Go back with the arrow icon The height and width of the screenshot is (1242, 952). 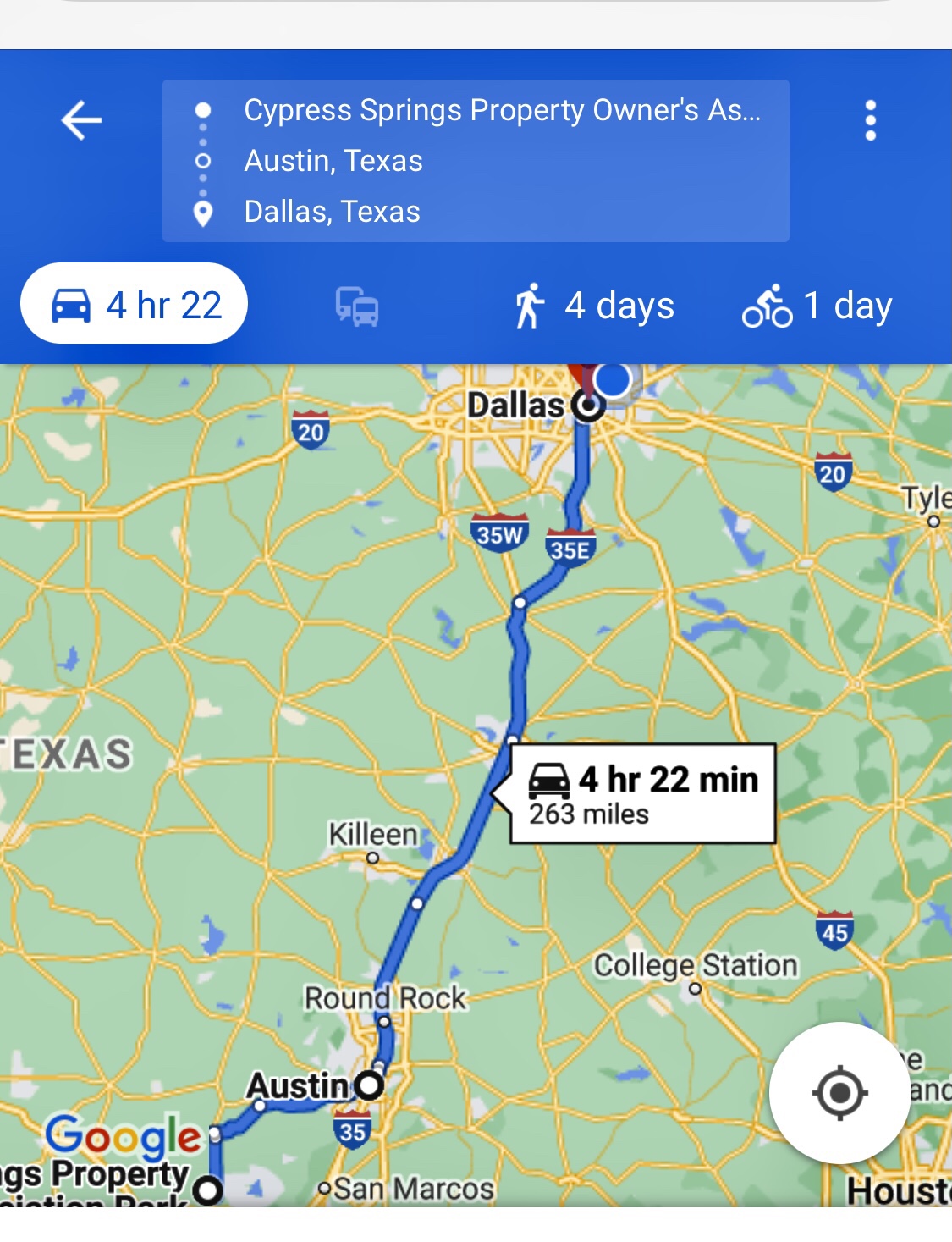[81, 120]
